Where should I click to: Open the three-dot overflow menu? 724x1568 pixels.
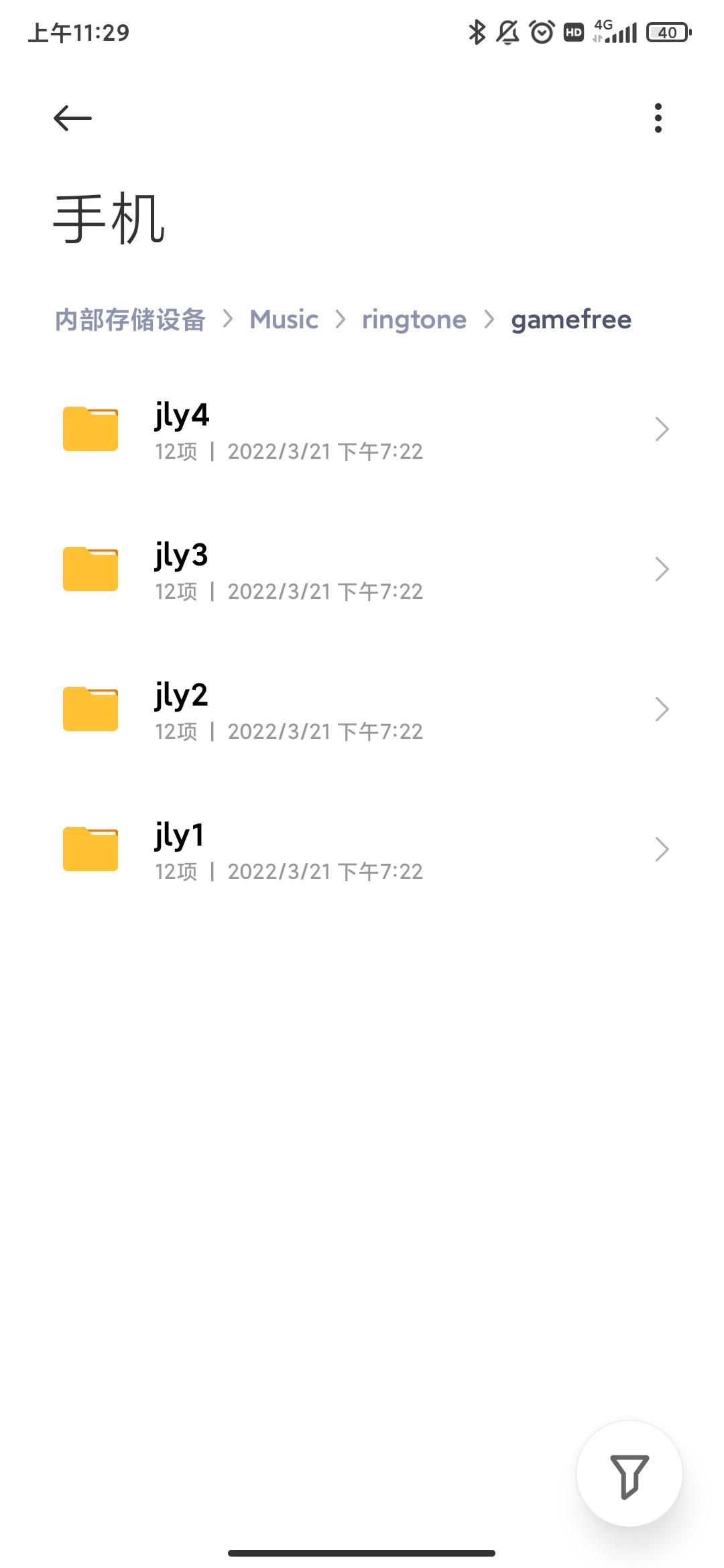point(658,119)
